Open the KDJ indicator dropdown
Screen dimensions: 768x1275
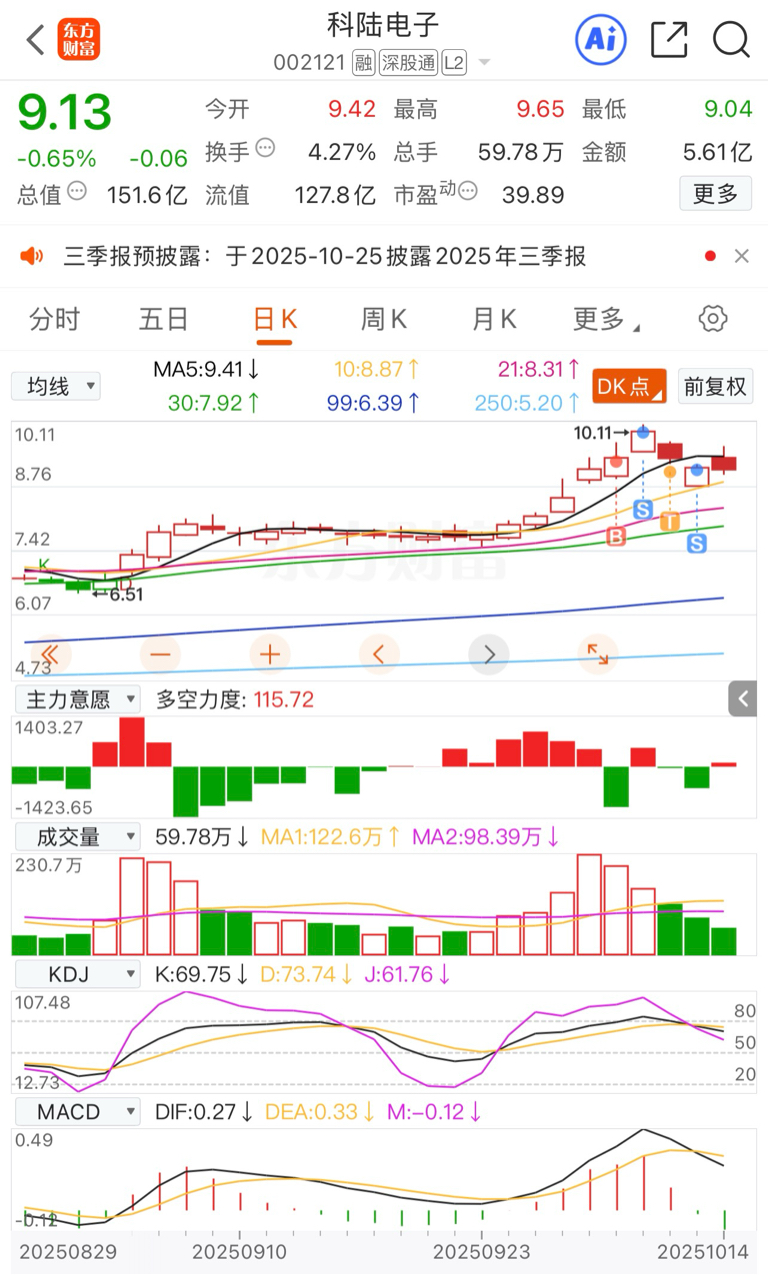[x=76, y=974]
